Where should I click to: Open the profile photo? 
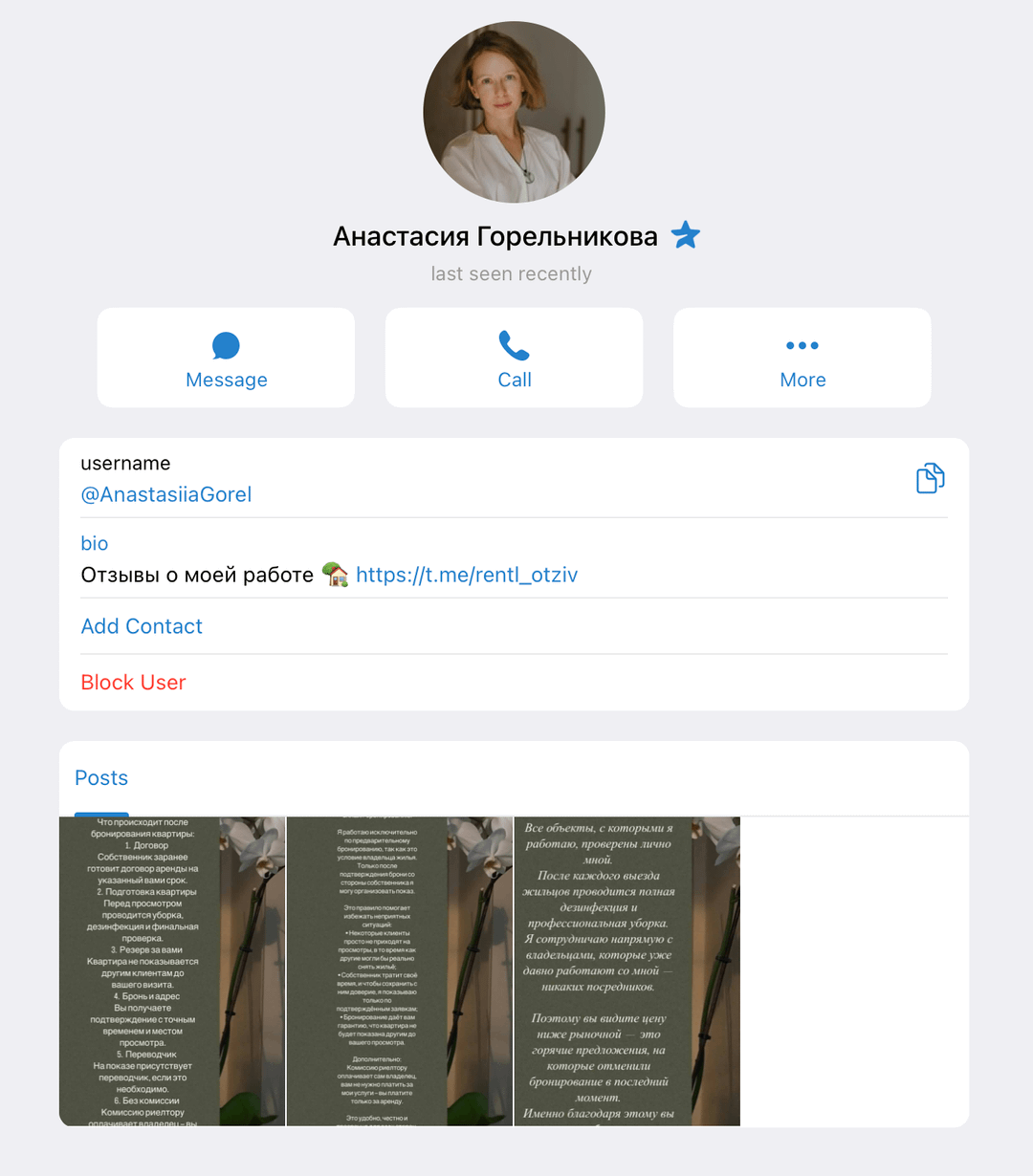point(514,112)
